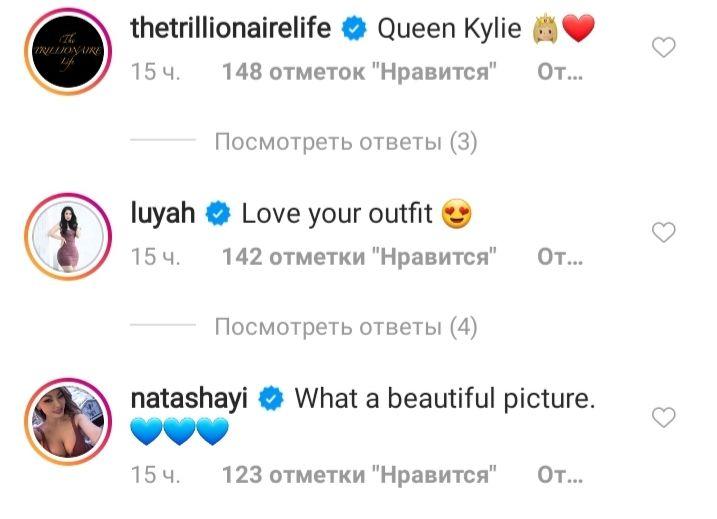Image resolution: width=717 pixels, height=519 pixels.
Task: See who liked thetrillionairelife's comment (148)
Action: tap(358, 73)
